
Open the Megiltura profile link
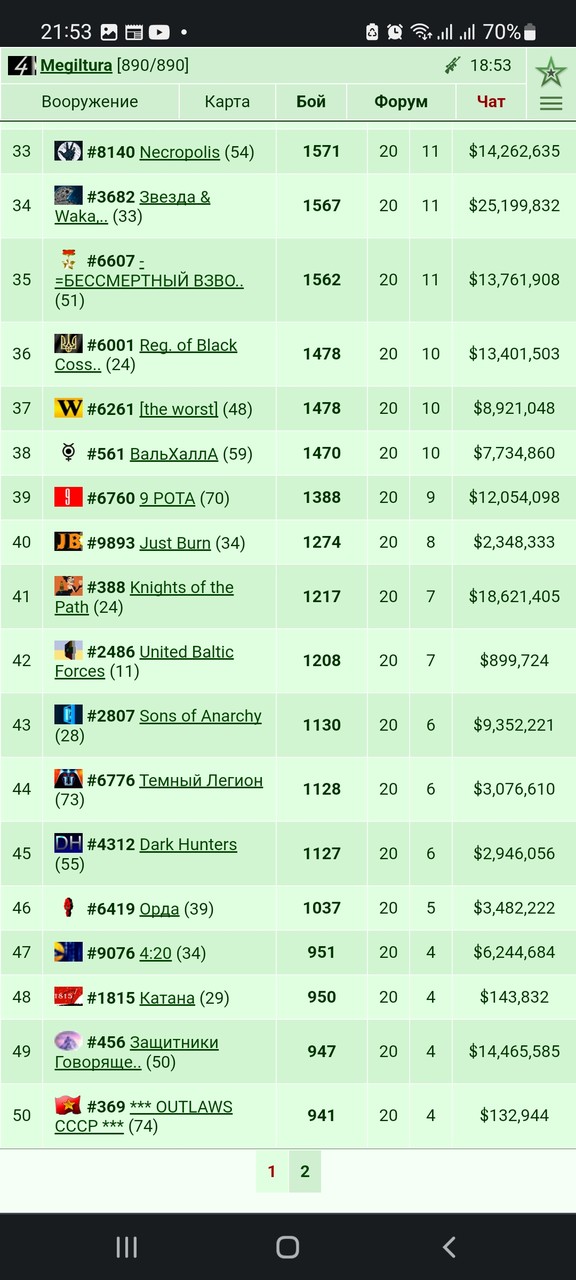coord(77,66)
